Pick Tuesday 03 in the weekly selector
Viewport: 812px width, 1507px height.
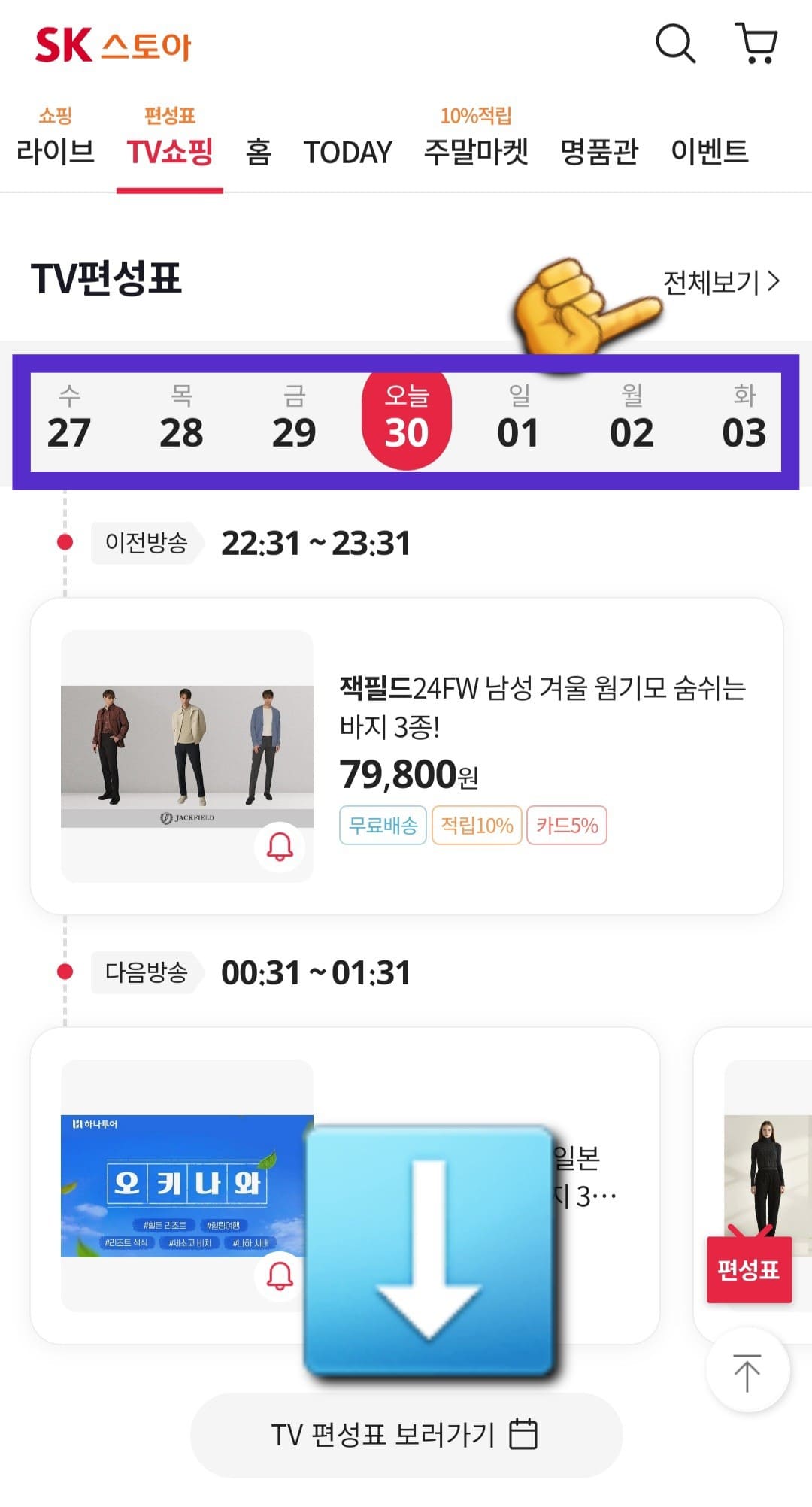coord(743,417)
